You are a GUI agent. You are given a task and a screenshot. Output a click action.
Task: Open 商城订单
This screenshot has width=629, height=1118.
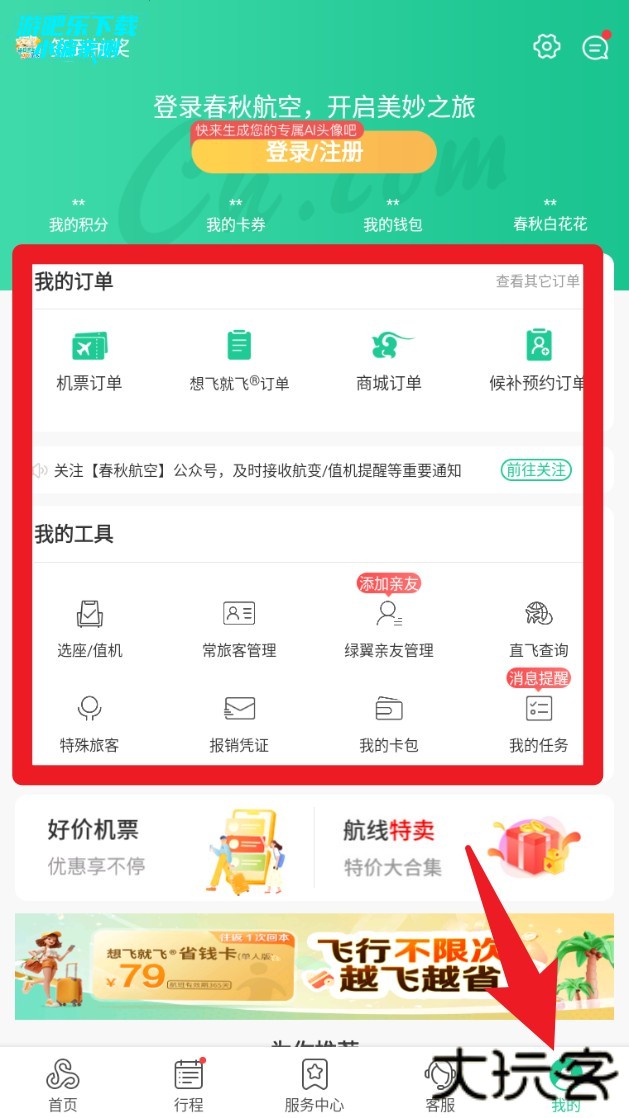(x=389, y=360)
